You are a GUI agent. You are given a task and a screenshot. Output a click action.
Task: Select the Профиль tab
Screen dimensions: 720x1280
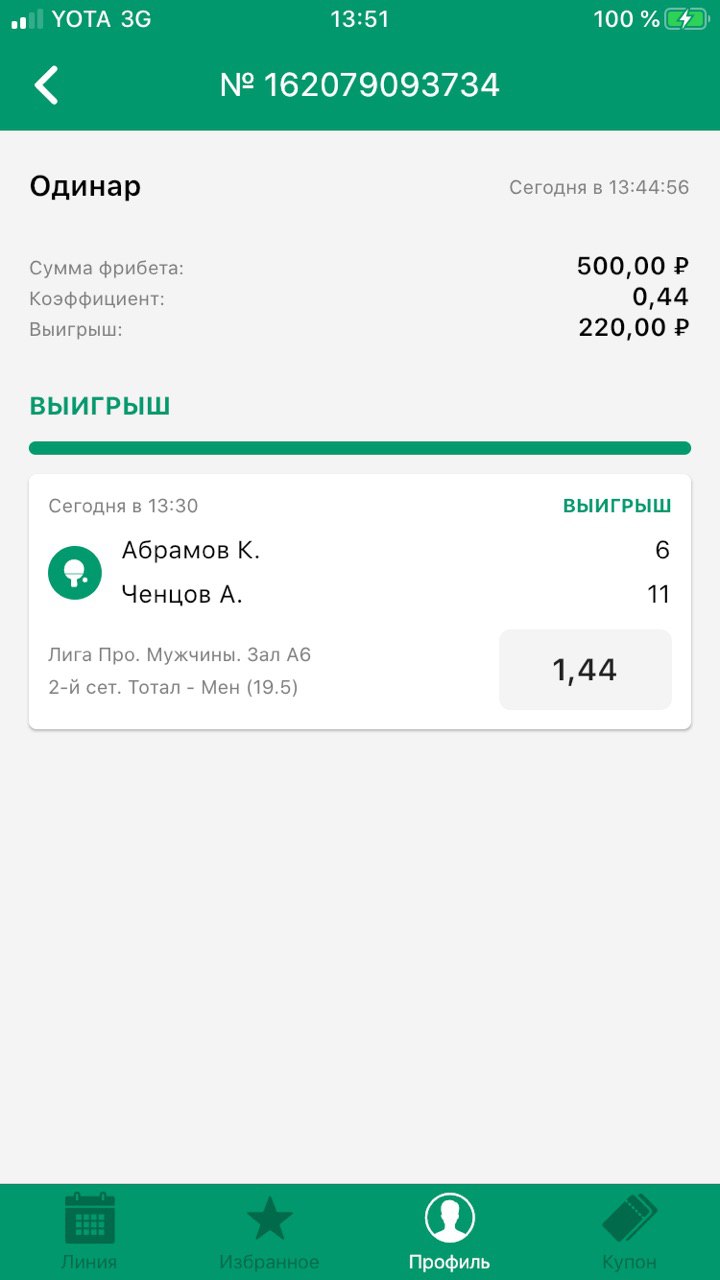450,1232
